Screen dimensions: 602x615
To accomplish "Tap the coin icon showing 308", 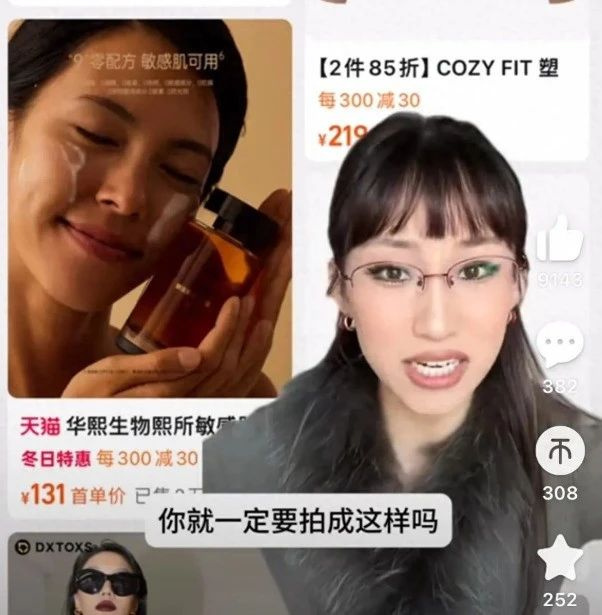I will 560,453.
